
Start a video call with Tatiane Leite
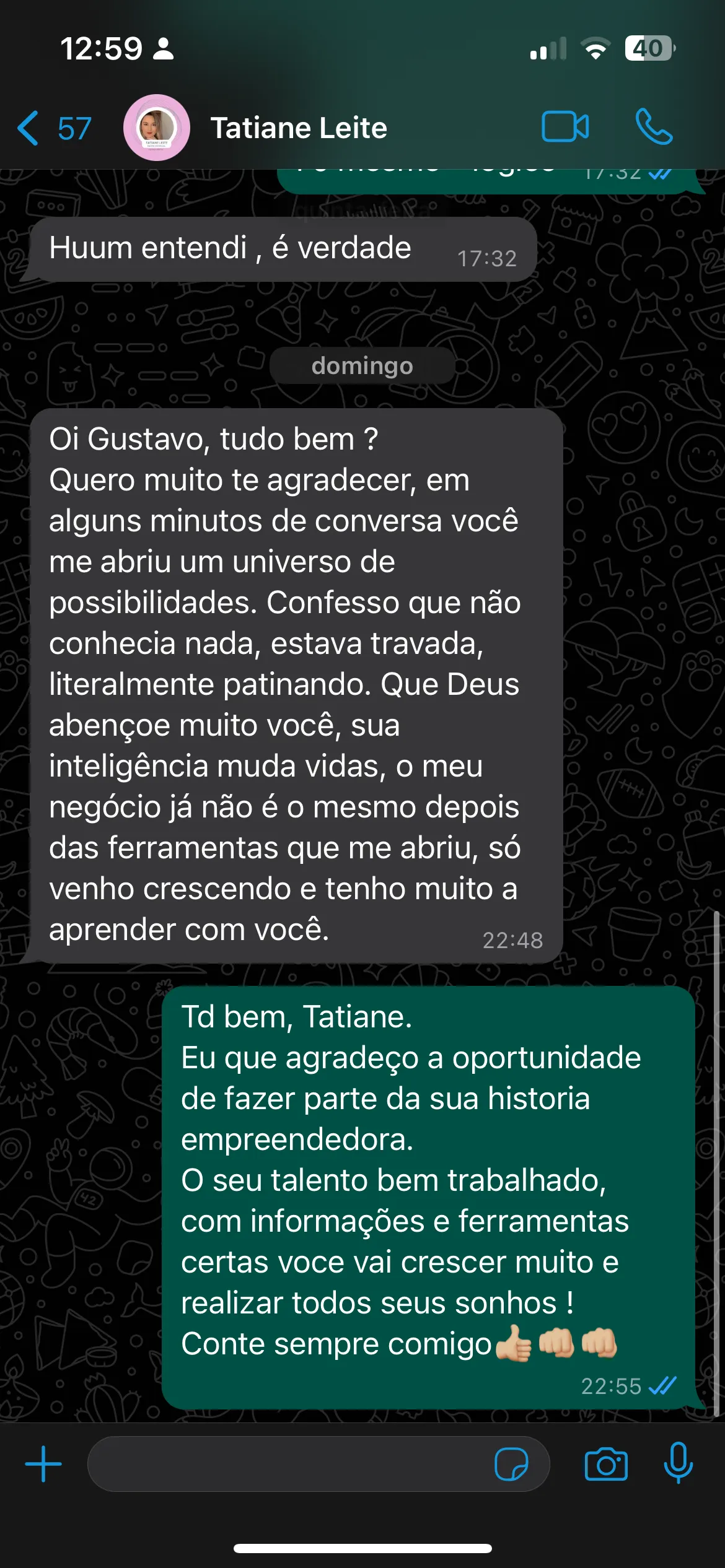[x=565, y=127]
